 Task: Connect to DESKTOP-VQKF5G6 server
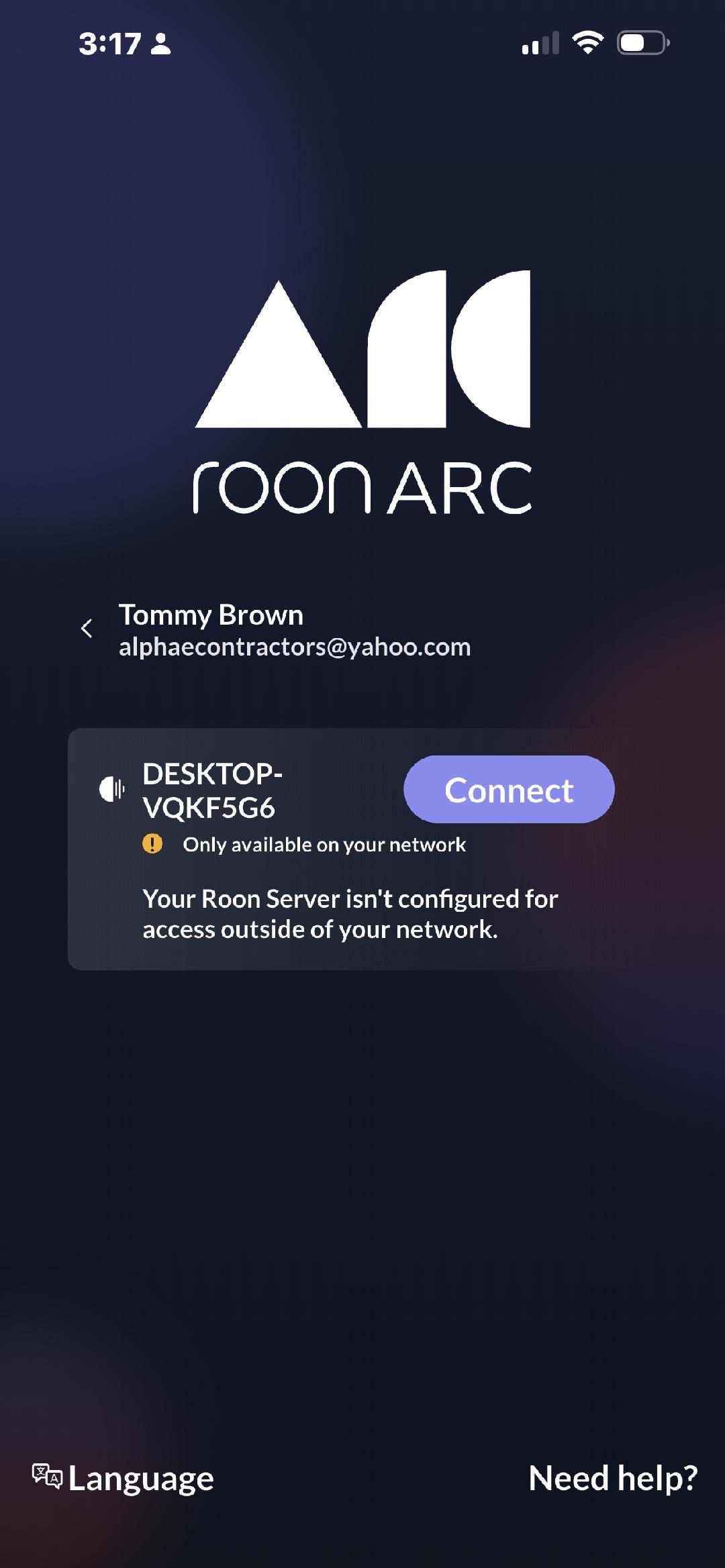(508, 790)
